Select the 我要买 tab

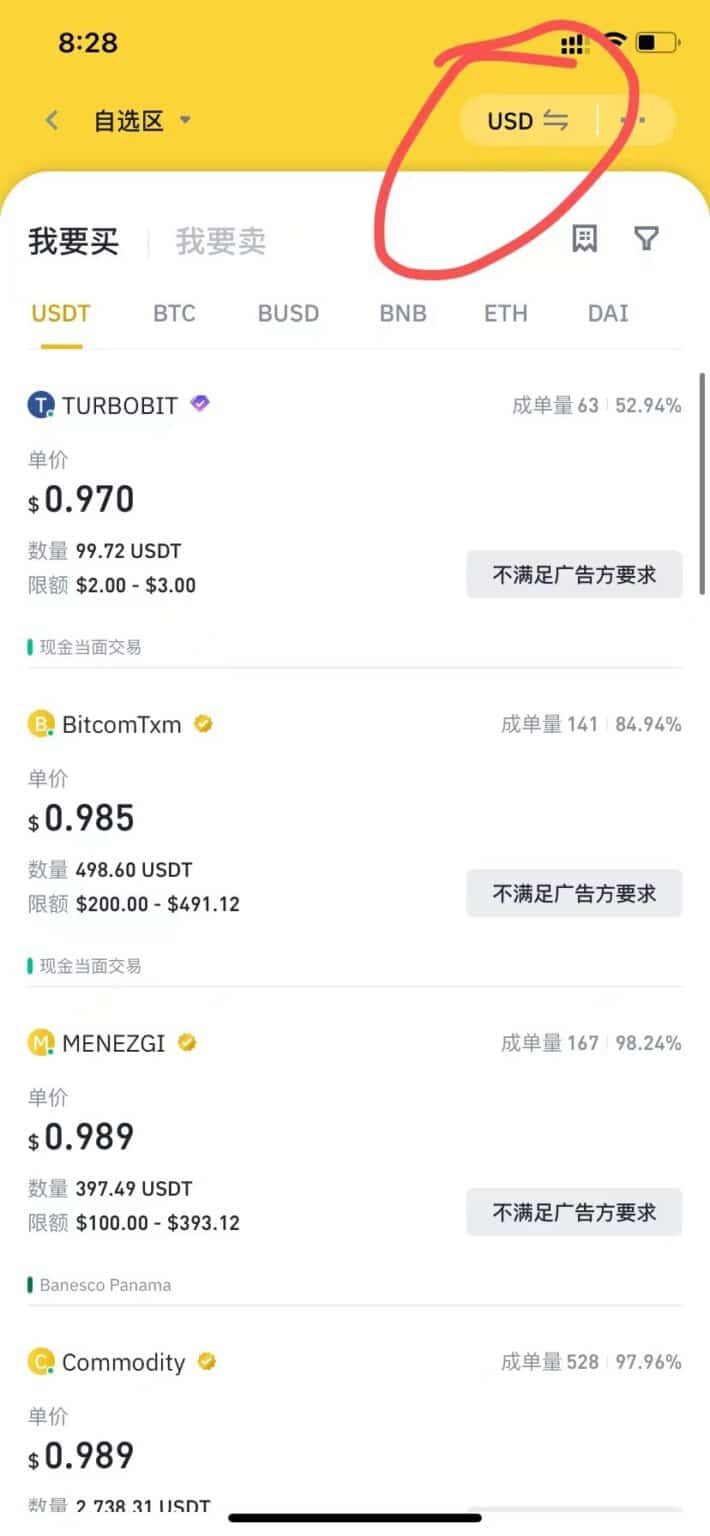tap(73, 241)
